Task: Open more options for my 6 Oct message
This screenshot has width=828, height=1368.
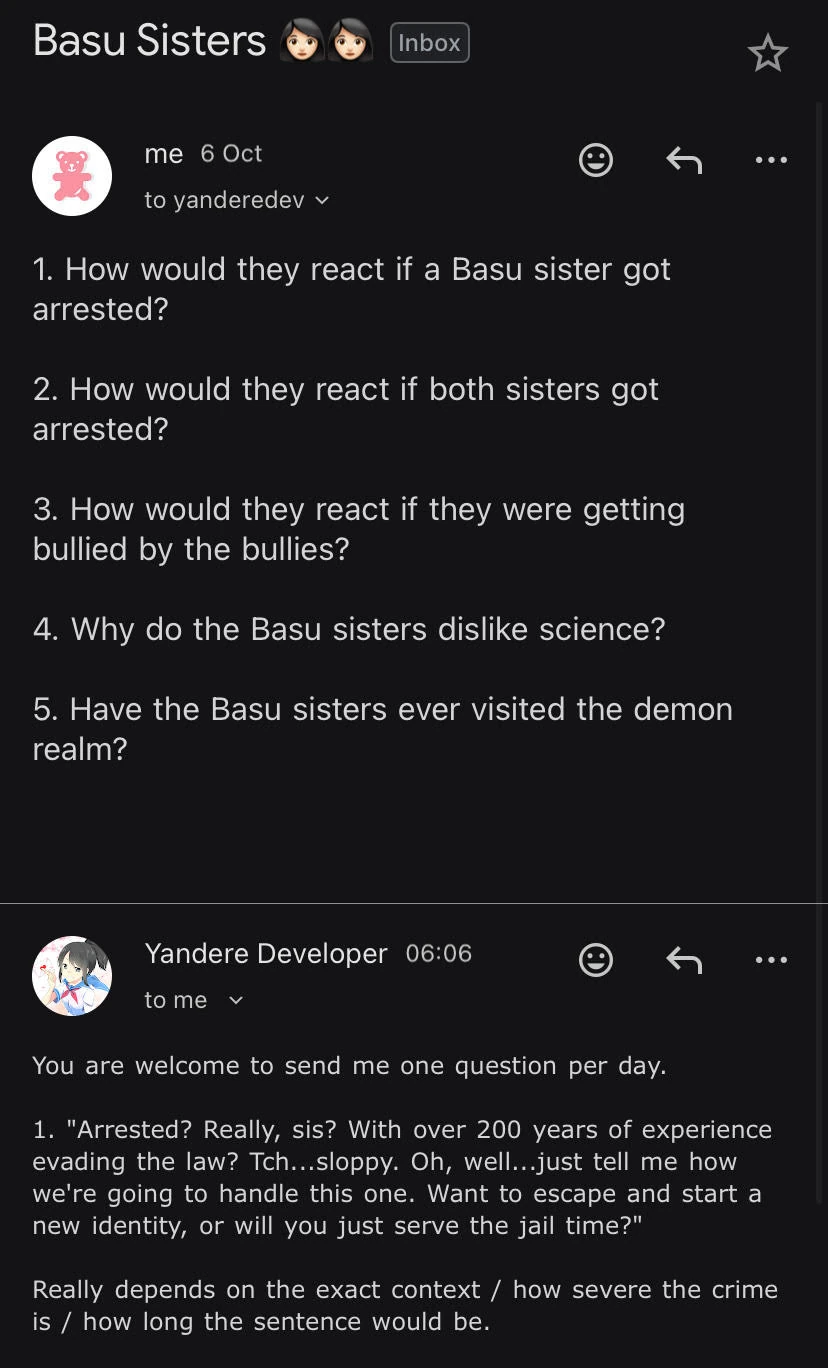Action: tap(771, 160)
